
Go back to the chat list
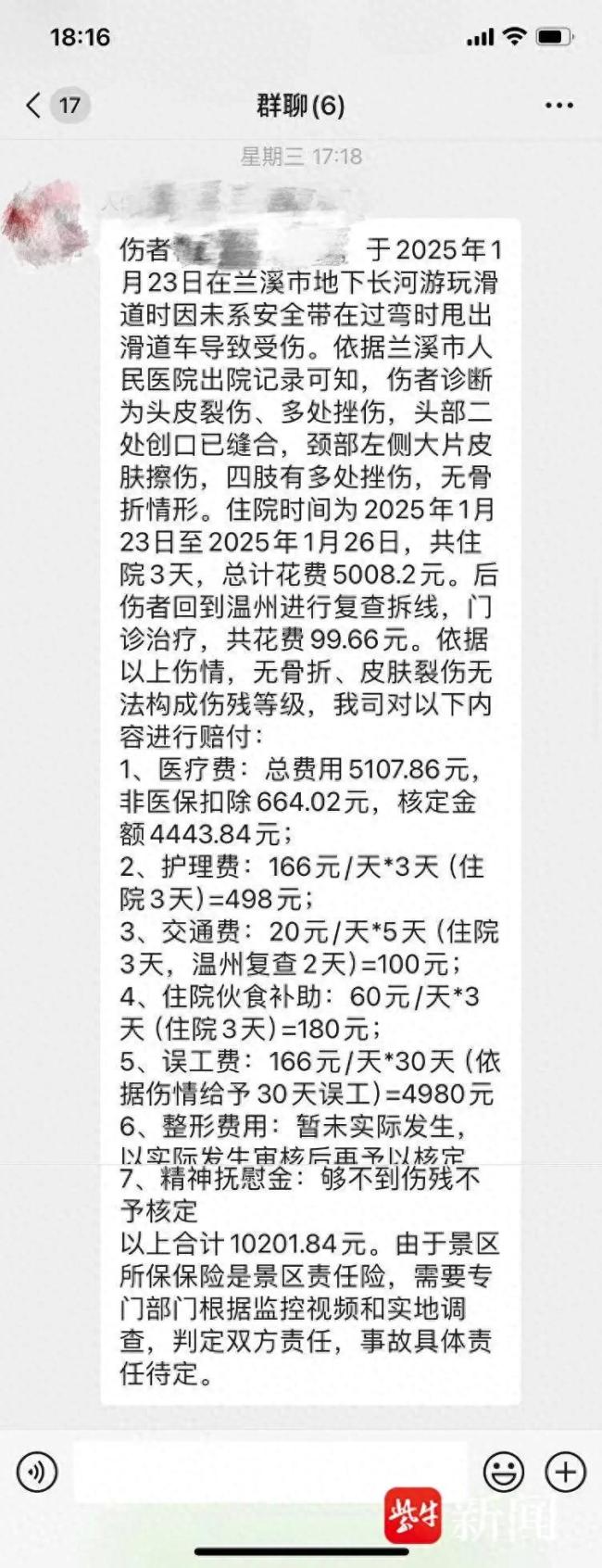[35, 106]
